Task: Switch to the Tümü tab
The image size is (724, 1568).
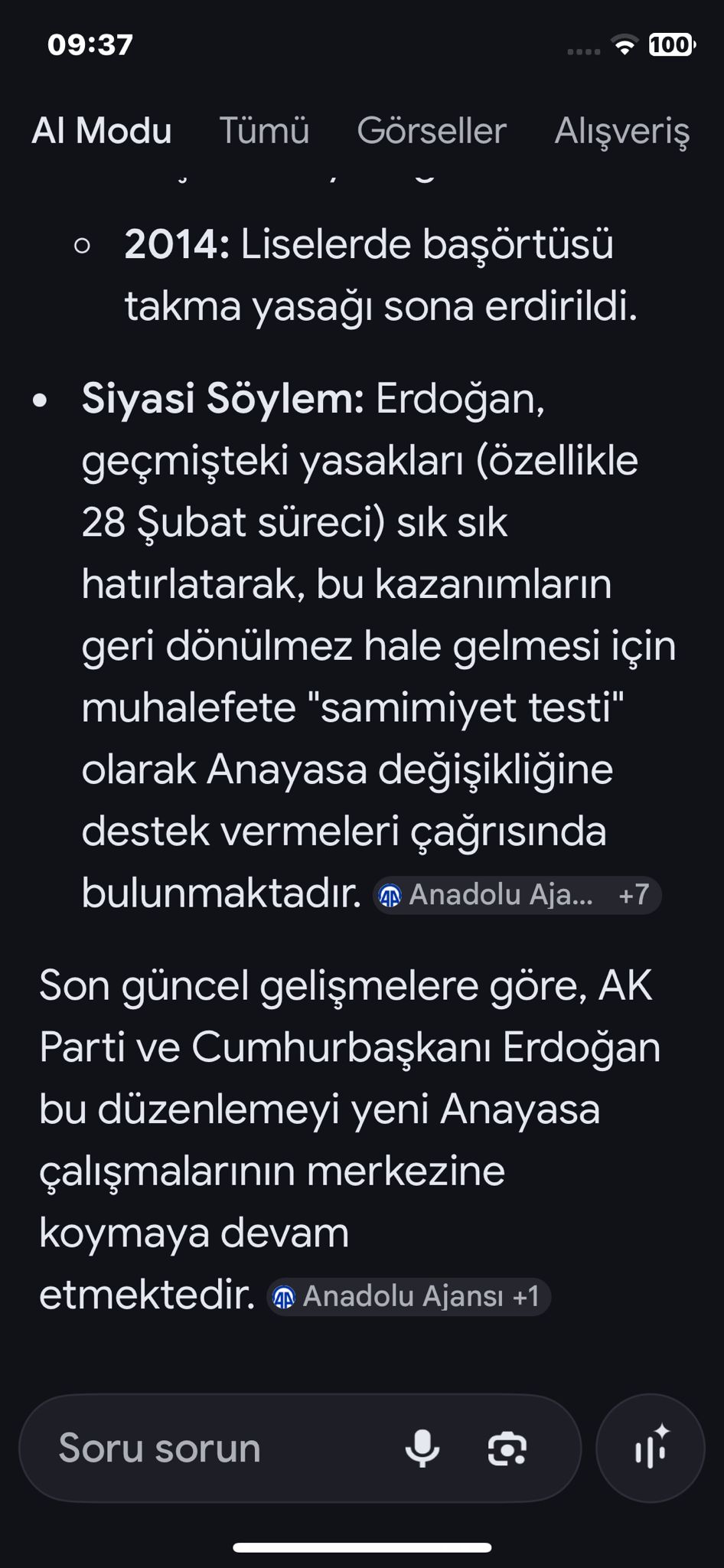Action: [x=264, y=131]
